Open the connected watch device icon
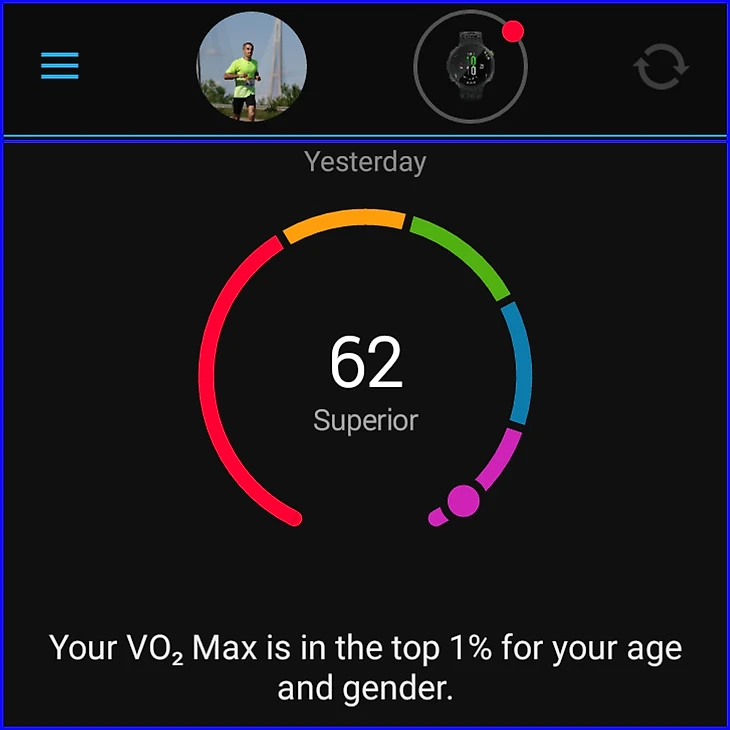This screenshot has width=730, height=730. point(469,68)
